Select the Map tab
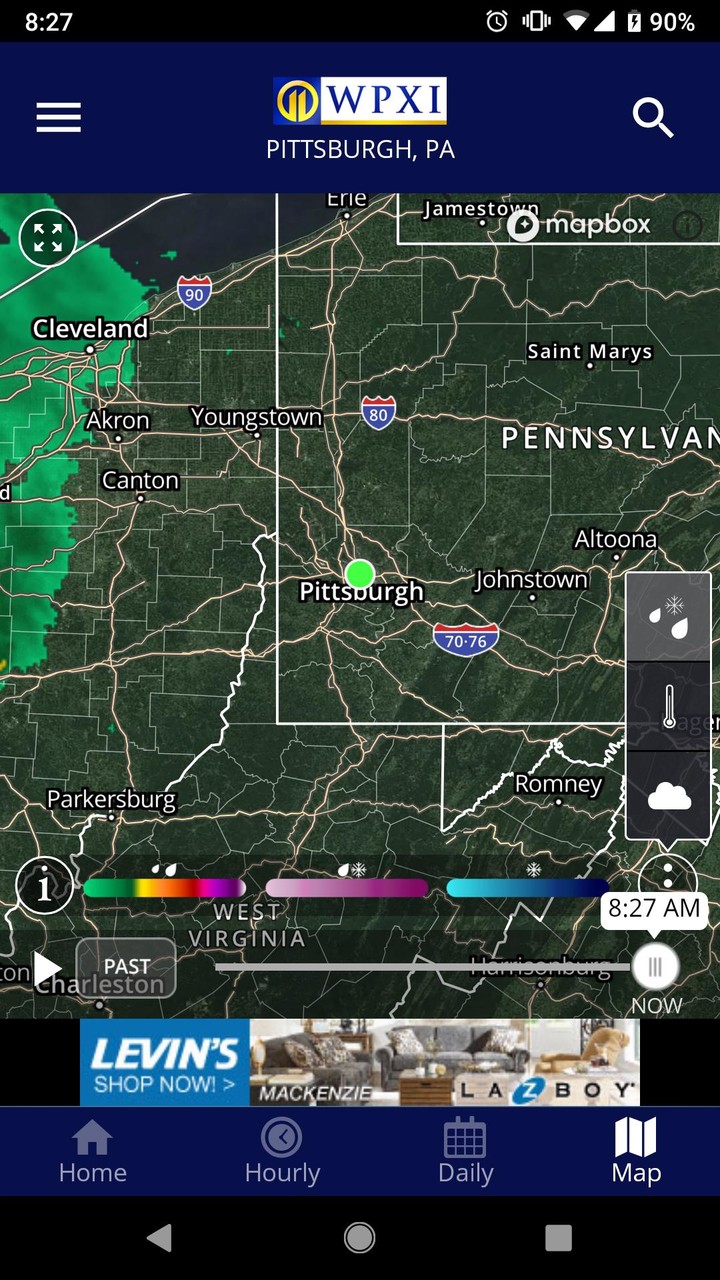Image resolution: width=720 pixels, height=1280 pixels. pyautogui.click(x=636, y=1151)
